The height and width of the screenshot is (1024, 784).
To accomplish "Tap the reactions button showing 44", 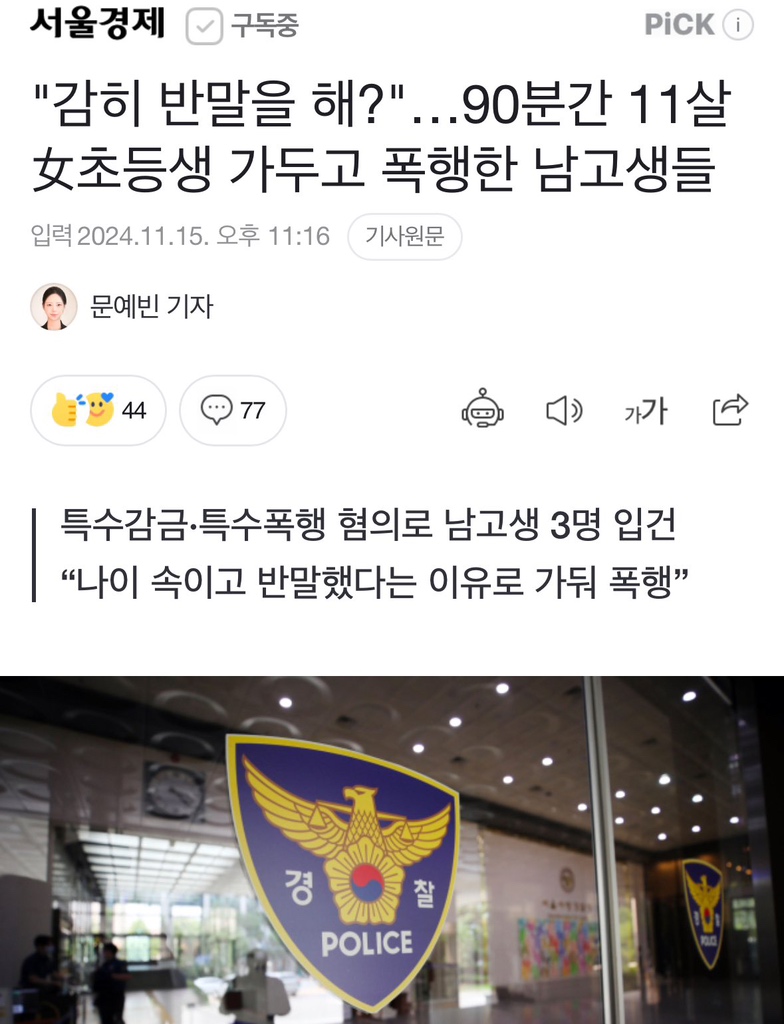I will tap(98, 410).
